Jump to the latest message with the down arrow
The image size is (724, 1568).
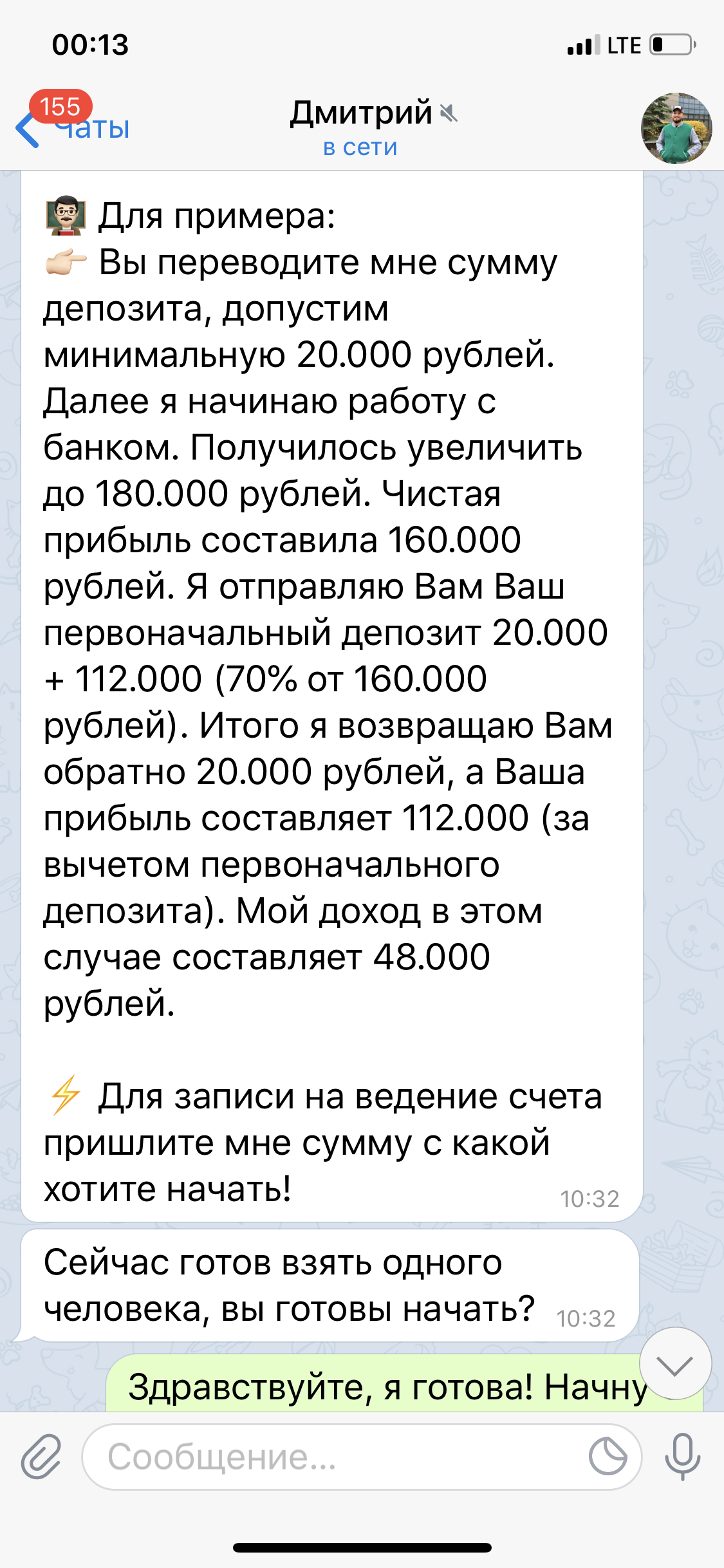[x=675, y=1363]
